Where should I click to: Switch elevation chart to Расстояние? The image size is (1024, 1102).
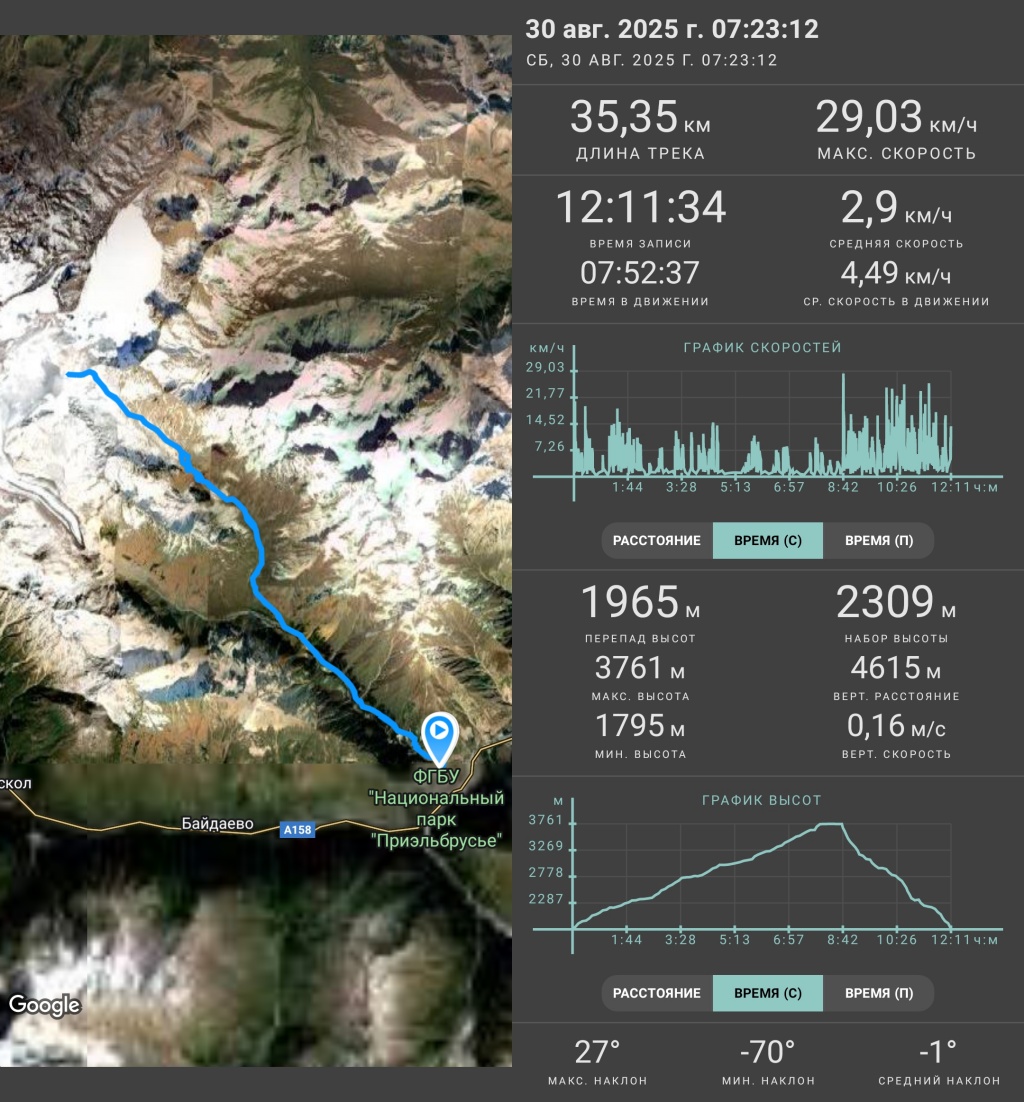(657, 993)
